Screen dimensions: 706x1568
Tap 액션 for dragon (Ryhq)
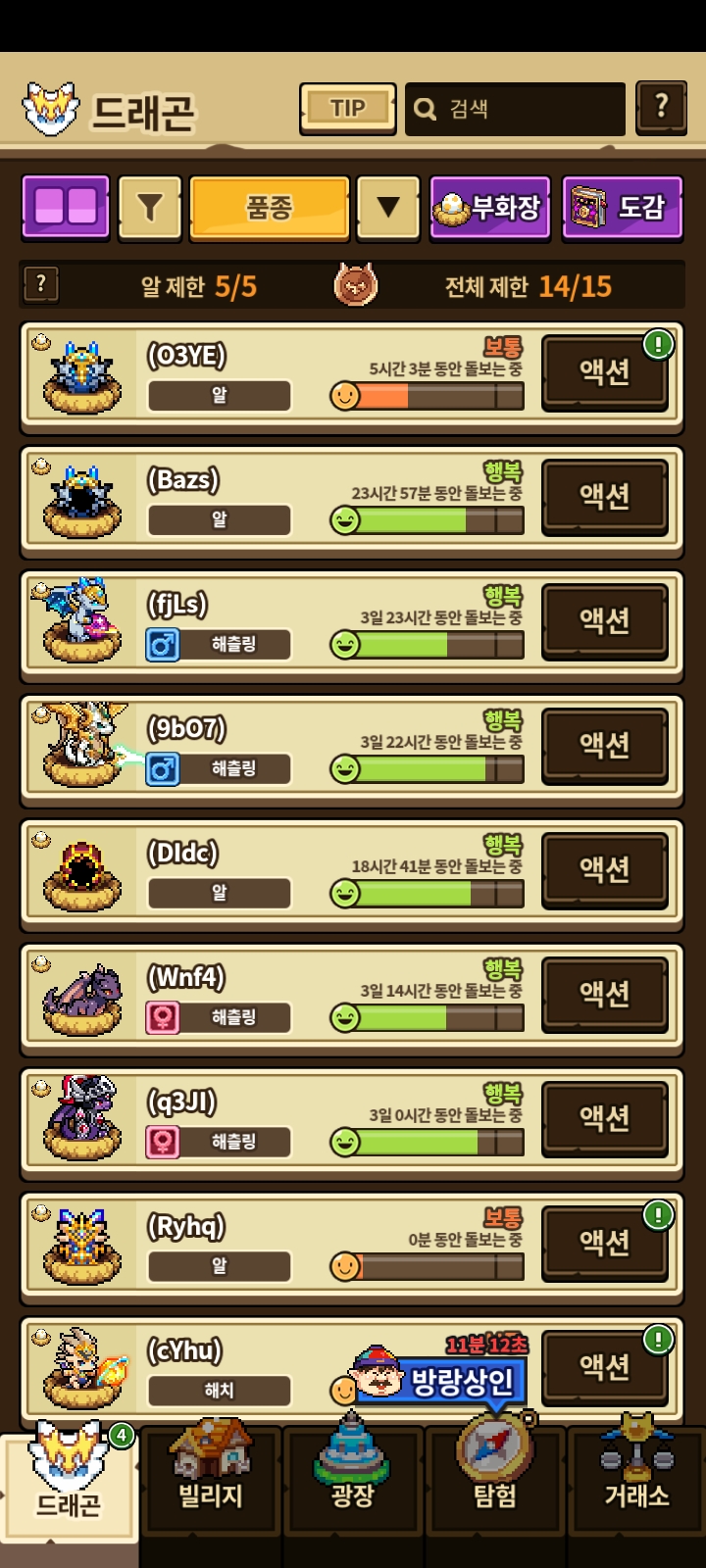point(604,1242)
